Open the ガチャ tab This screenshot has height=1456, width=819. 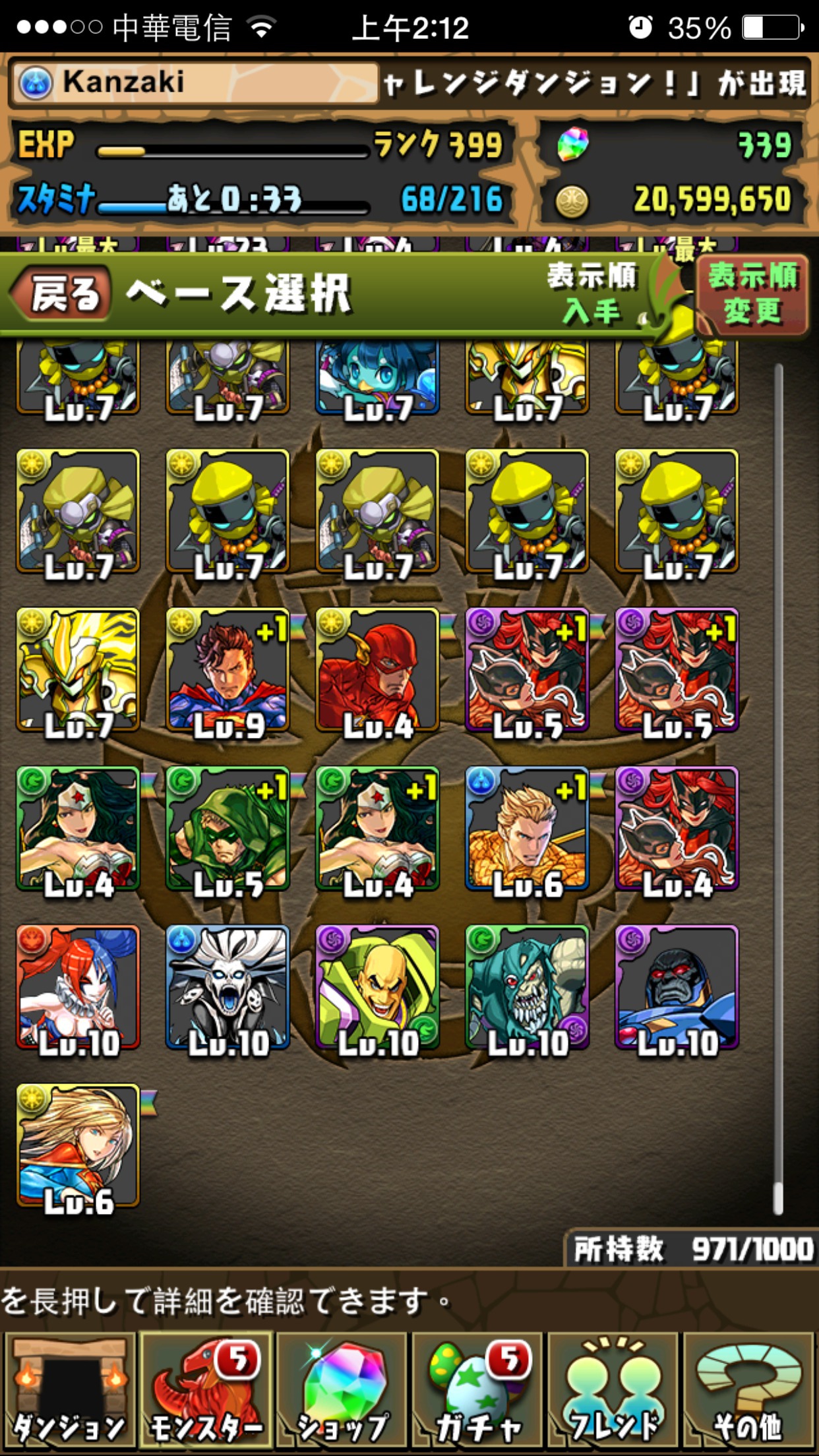[x=477, y=1390]
